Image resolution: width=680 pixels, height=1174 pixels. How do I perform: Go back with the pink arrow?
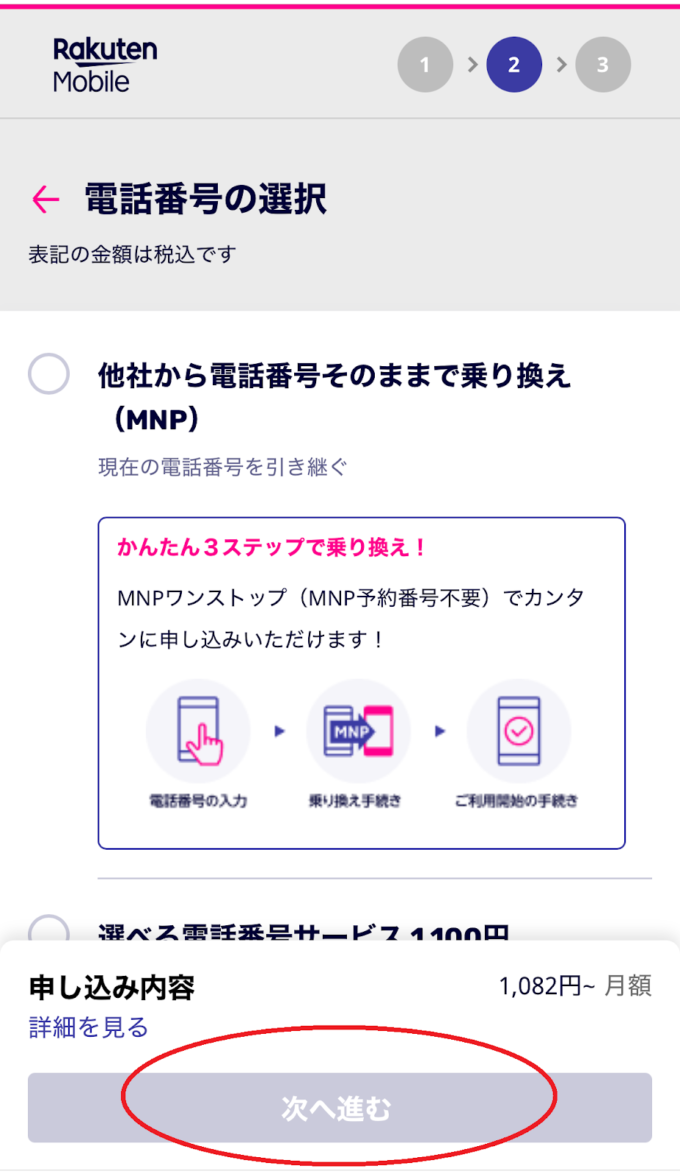[x=46, y=199]
